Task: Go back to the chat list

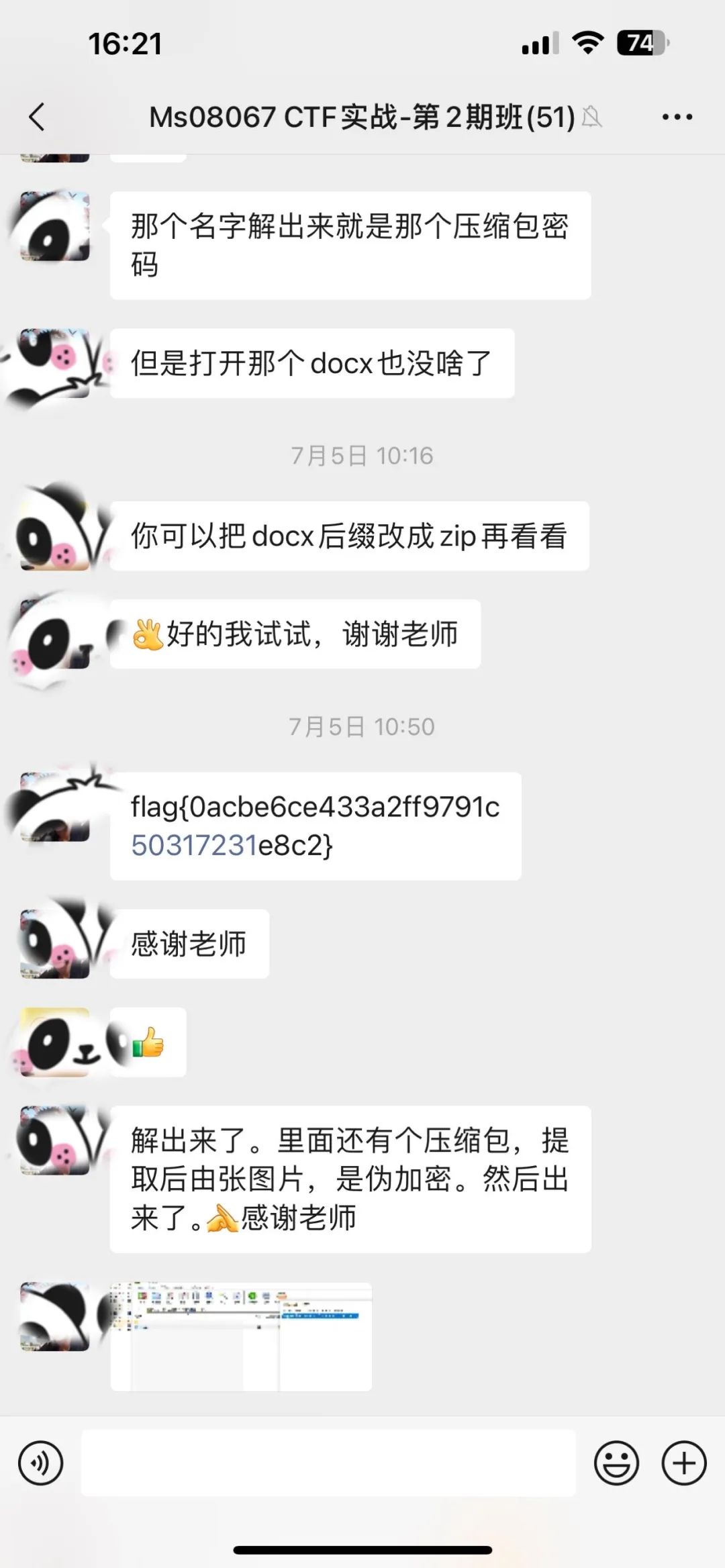Action: [x=37, y=117]
